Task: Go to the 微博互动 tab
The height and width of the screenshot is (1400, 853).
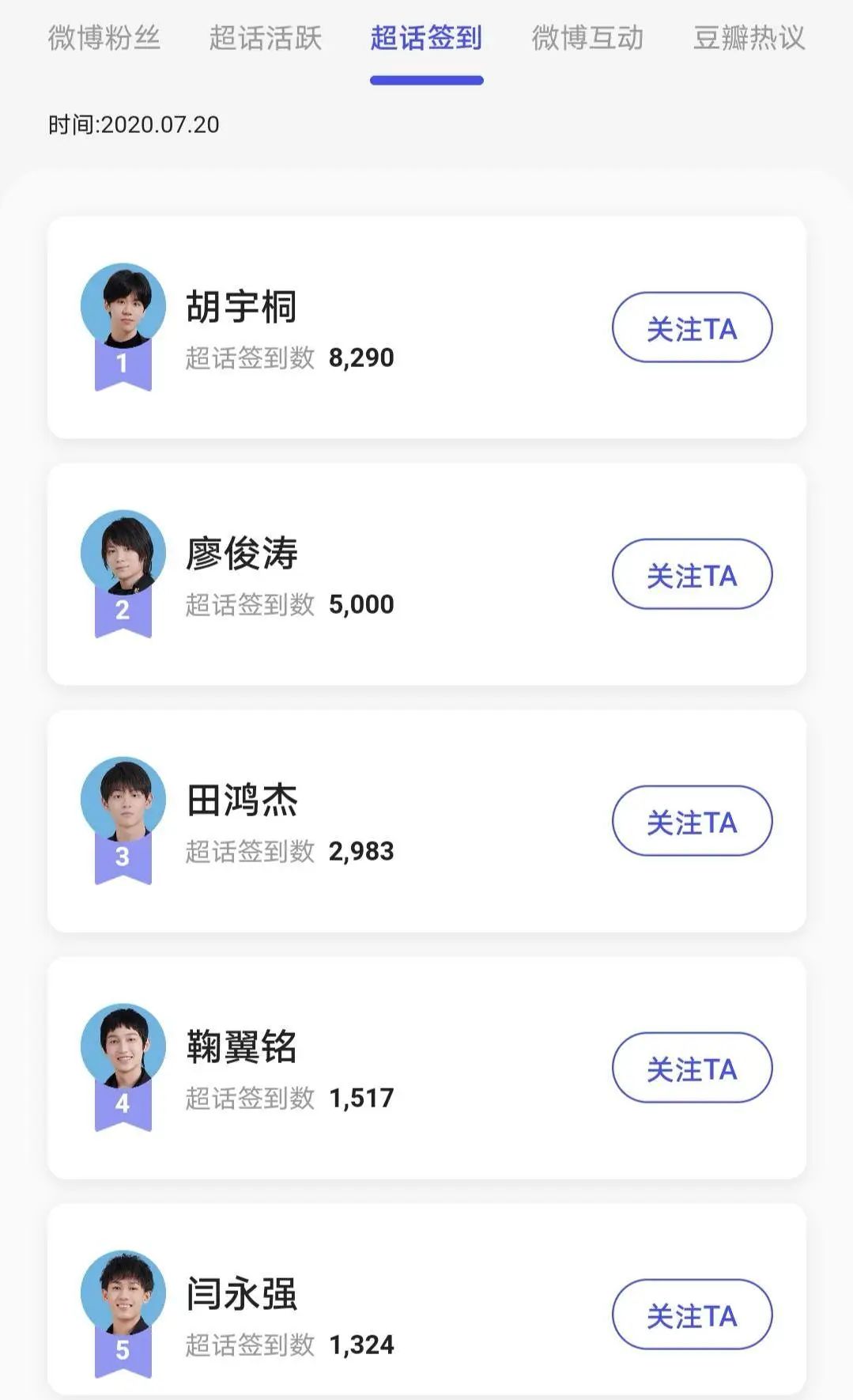Action: point(587,37)
